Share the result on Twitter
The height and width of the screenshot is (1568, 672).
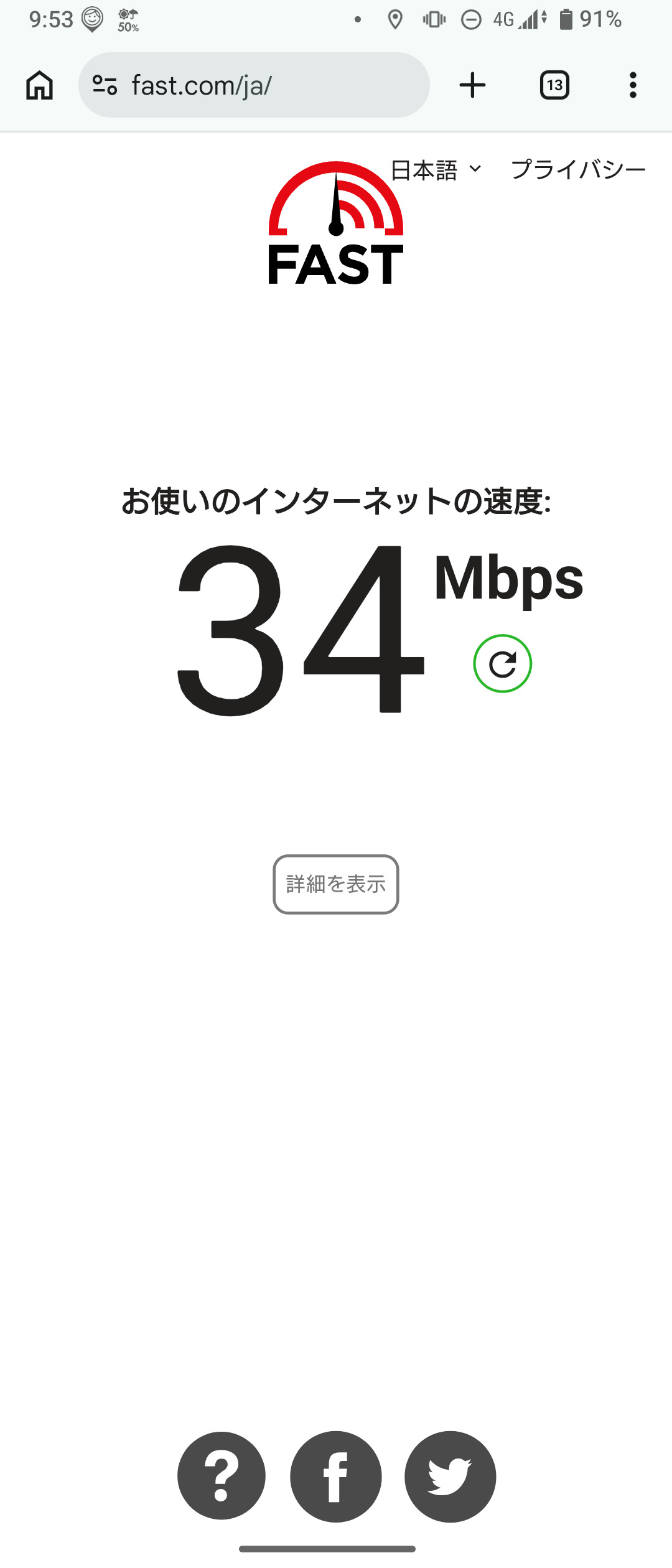[x=450, y=1476]
